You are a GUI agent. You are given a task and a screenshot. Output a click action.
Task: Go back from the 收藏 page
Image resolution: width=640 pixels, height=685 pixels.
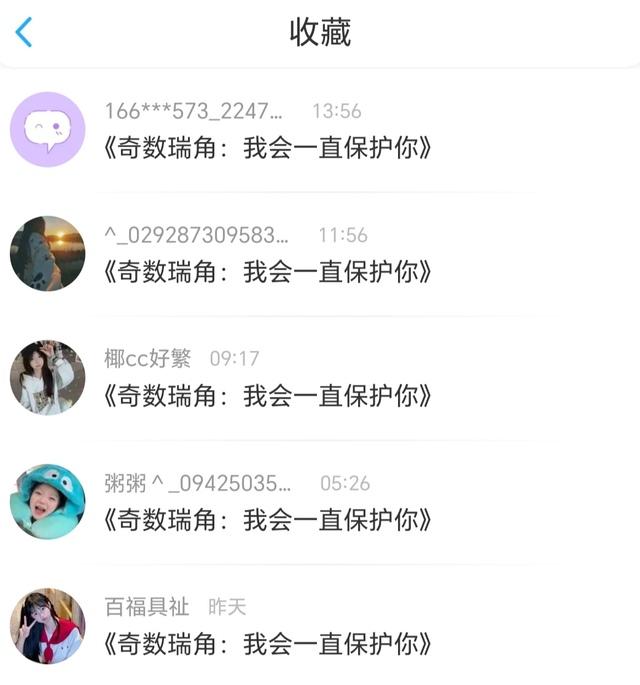tap(24, 33)
